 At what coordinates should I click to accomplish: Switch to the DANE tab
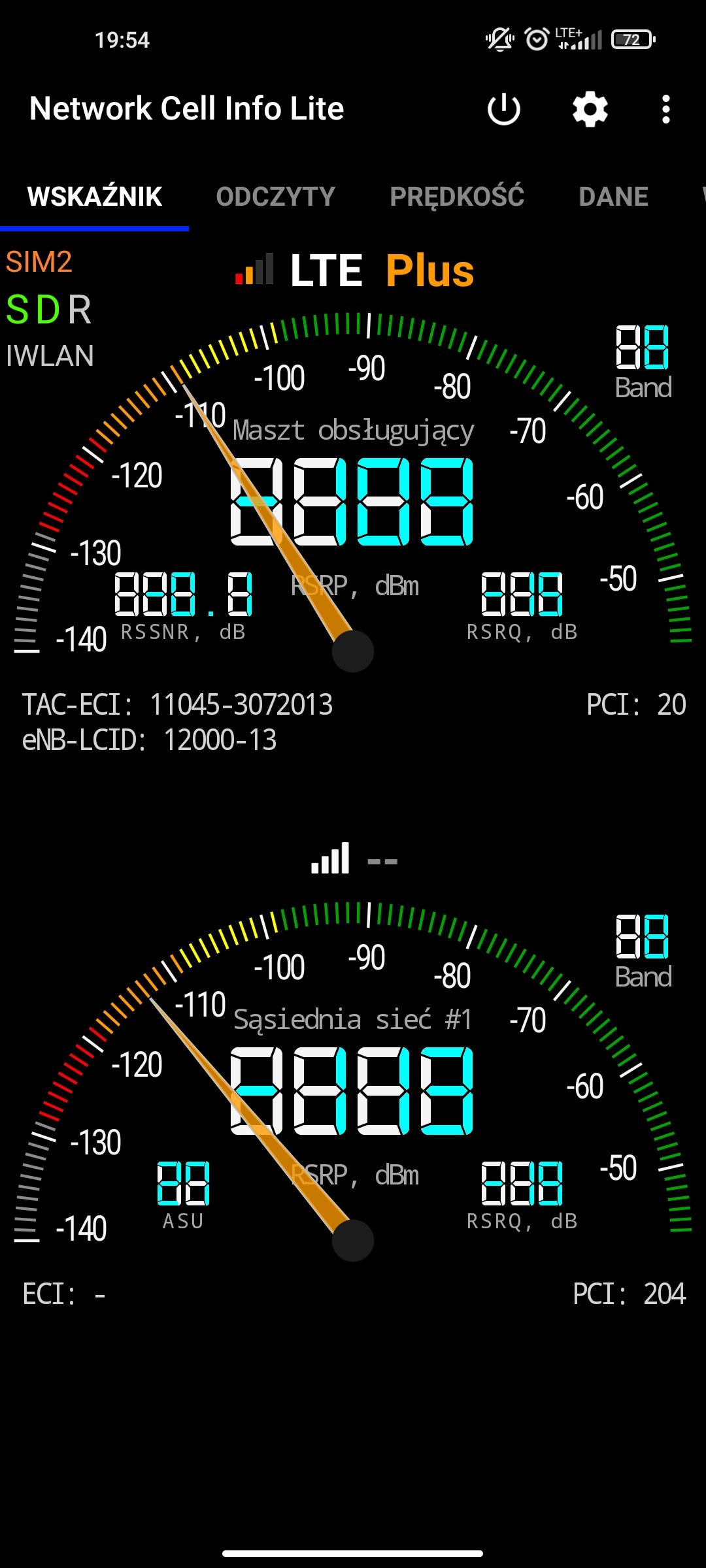click(613, 197)
